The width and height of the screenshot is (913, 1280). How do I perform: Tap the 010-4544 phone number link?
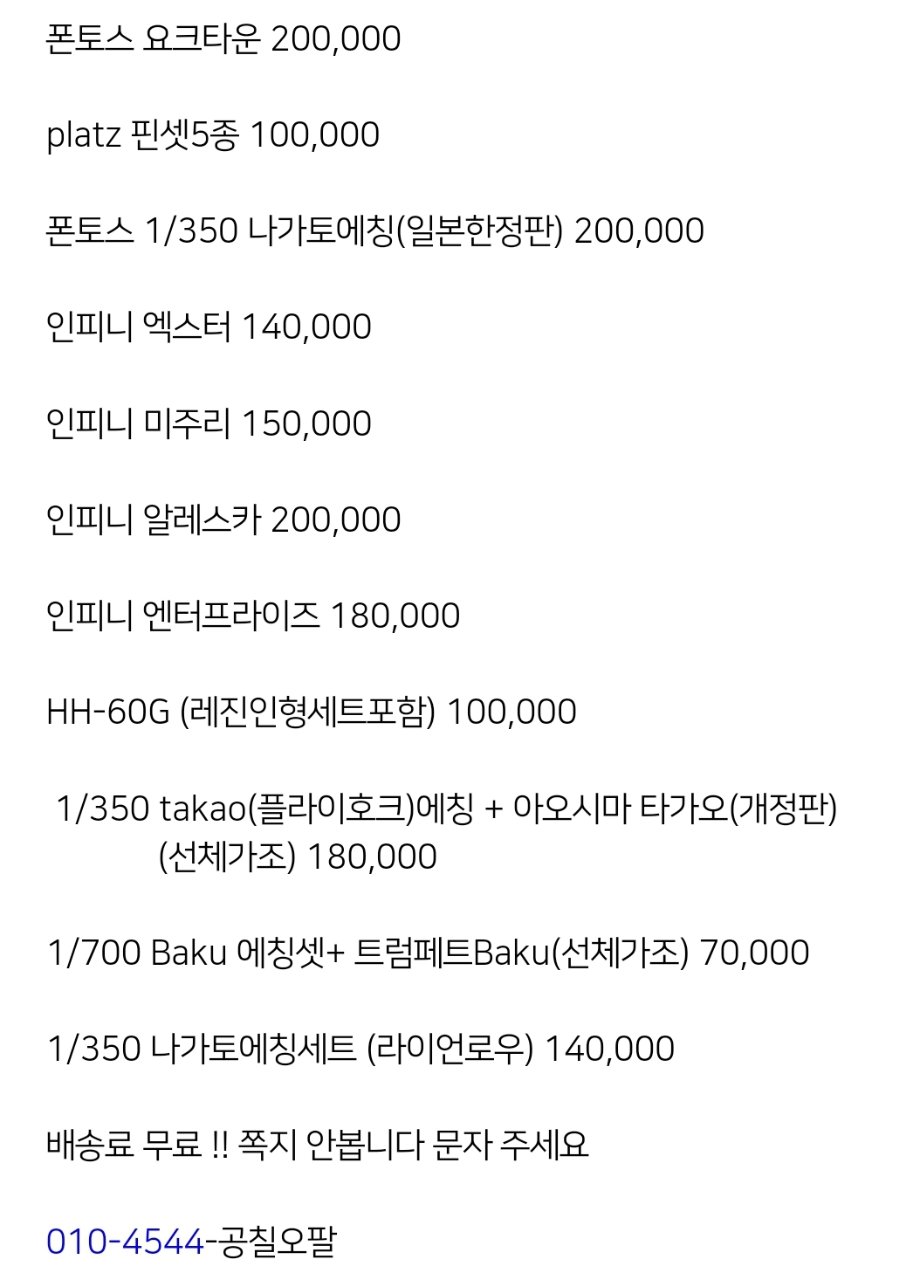click(x=125, y=1242)
